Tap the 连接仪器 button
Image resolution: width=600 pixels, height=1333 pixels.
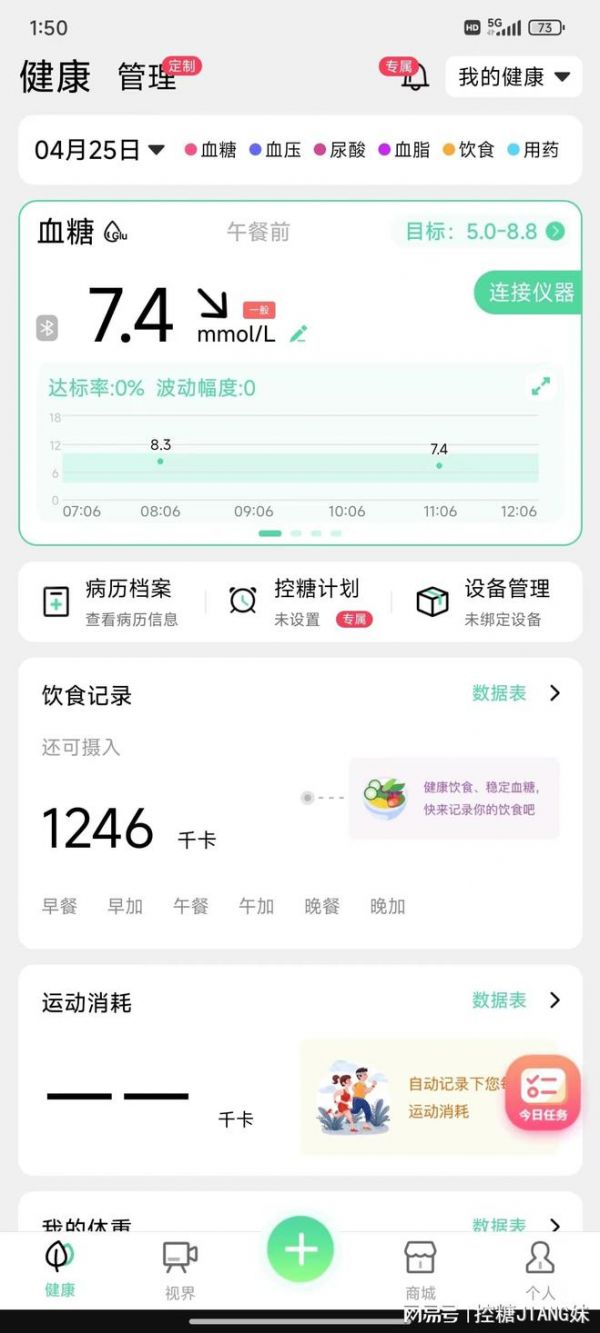[530, 292]
